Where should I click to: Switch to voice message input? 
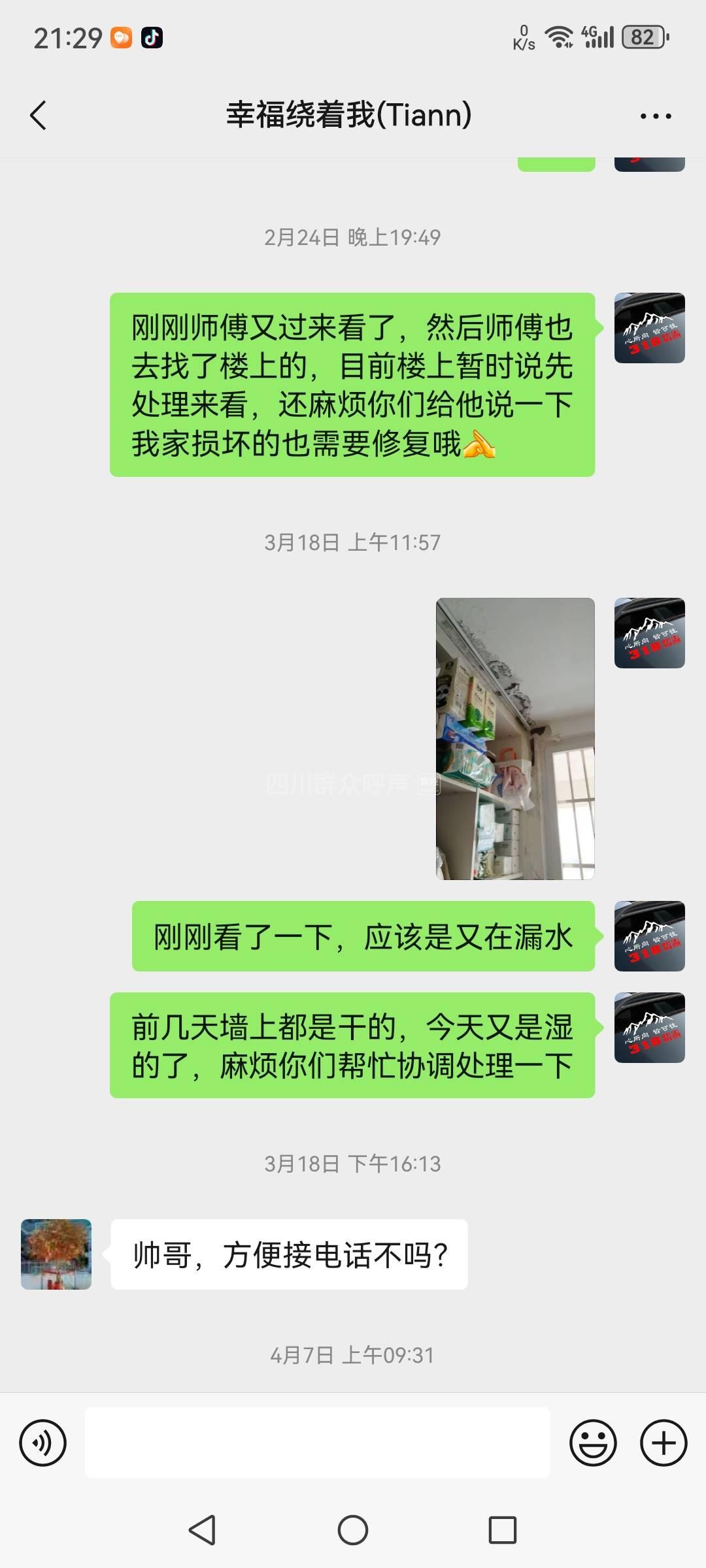[43, 1443]
